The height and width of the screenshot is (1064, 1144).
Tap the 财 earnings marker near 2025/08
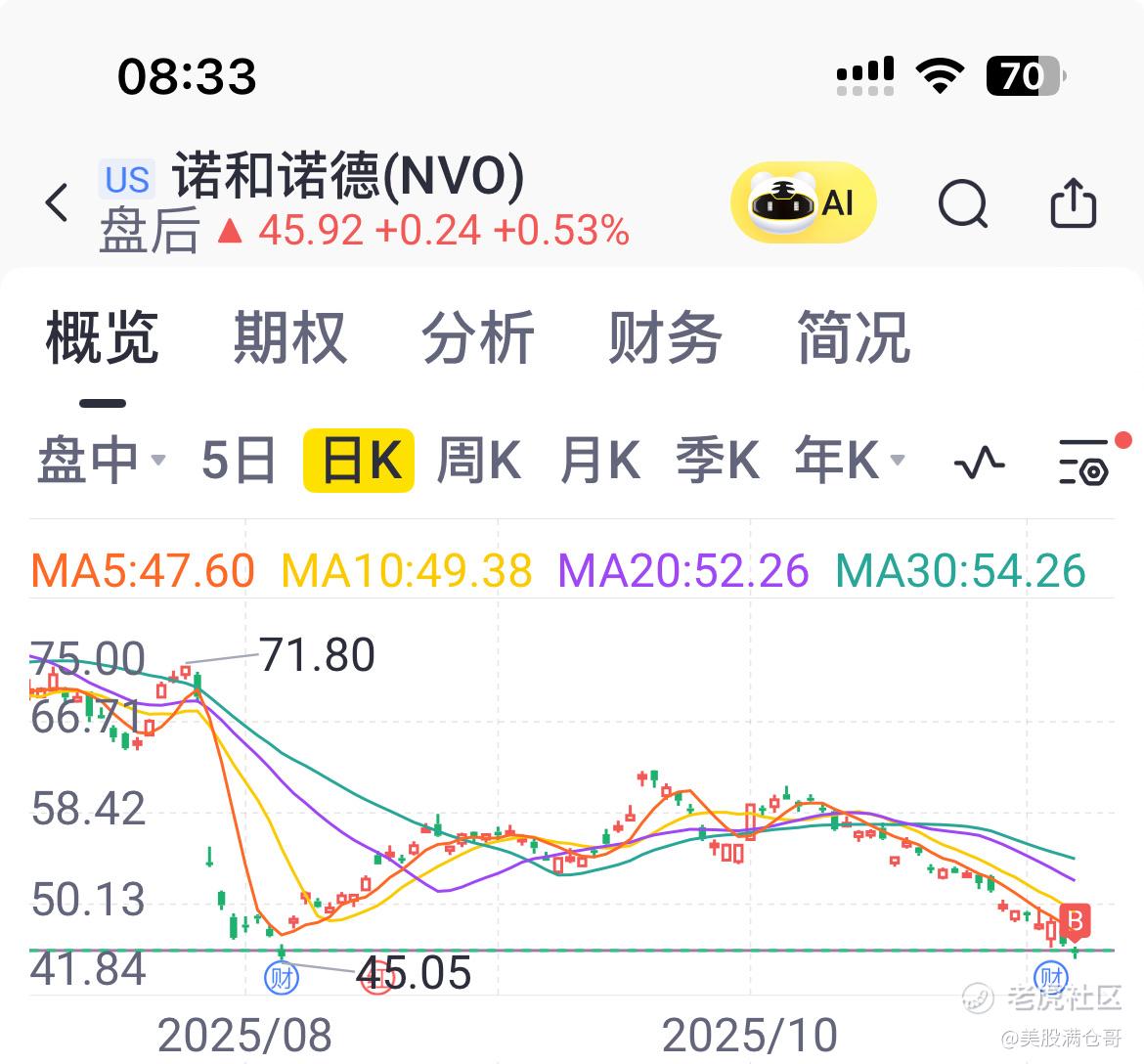282,976
